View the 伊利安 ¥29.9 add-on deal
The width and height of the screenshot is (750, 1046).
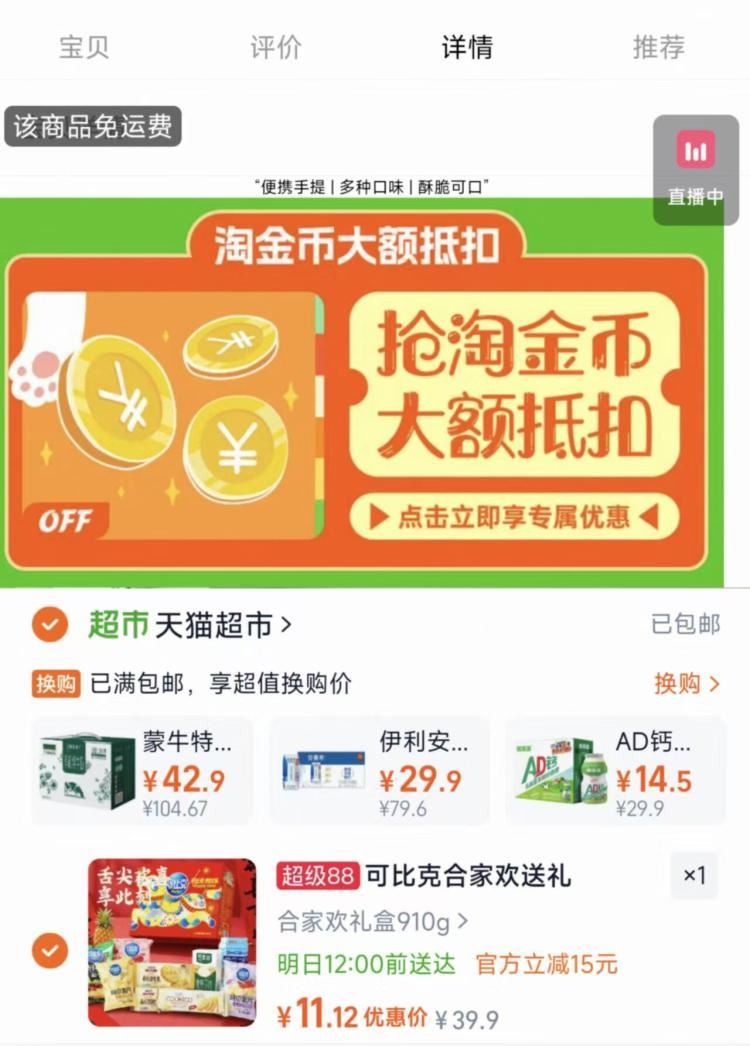pos(379,771)
